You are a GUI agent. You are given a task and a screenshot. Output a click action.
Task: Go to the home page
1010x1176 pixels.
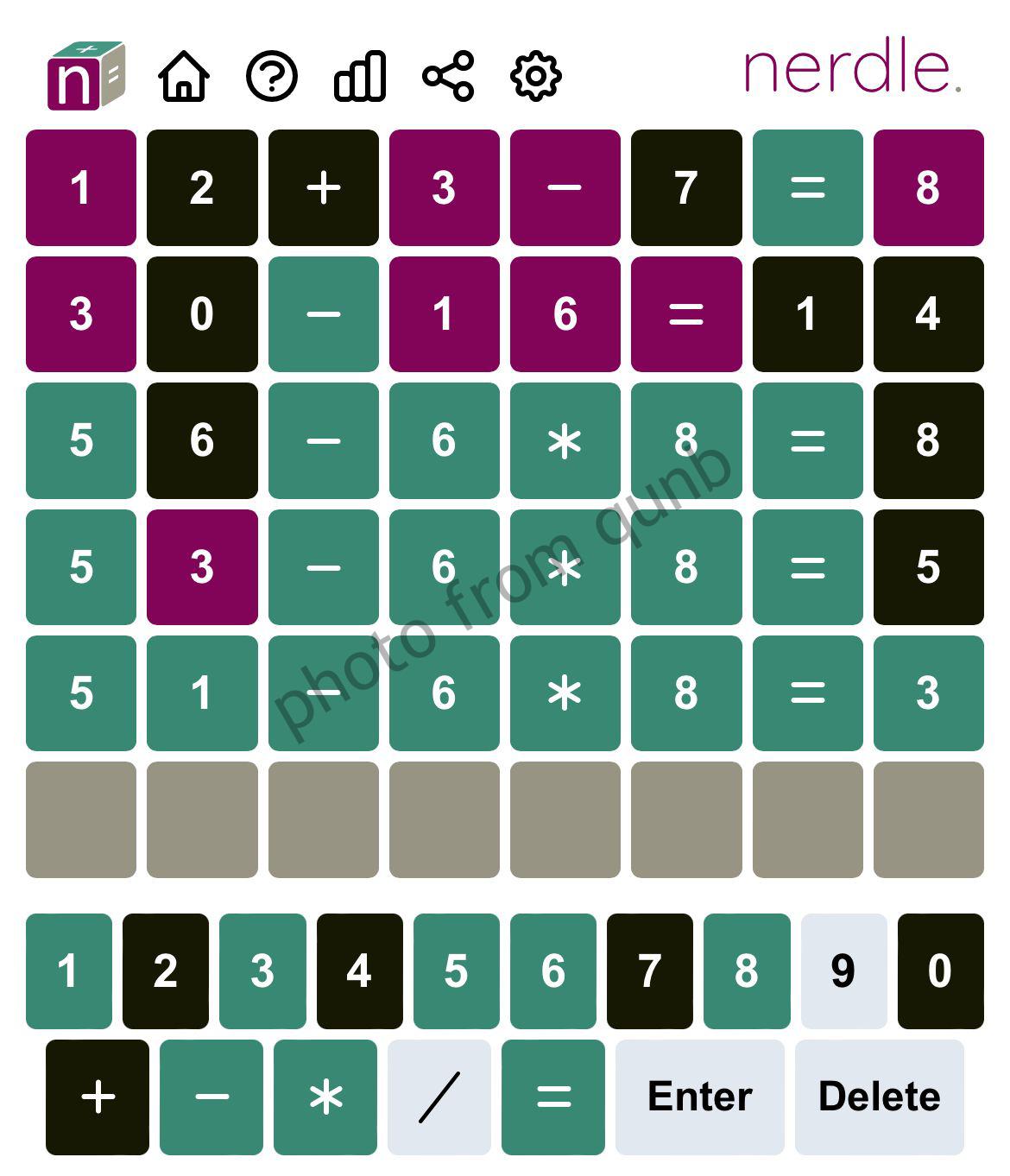point(184,76)
